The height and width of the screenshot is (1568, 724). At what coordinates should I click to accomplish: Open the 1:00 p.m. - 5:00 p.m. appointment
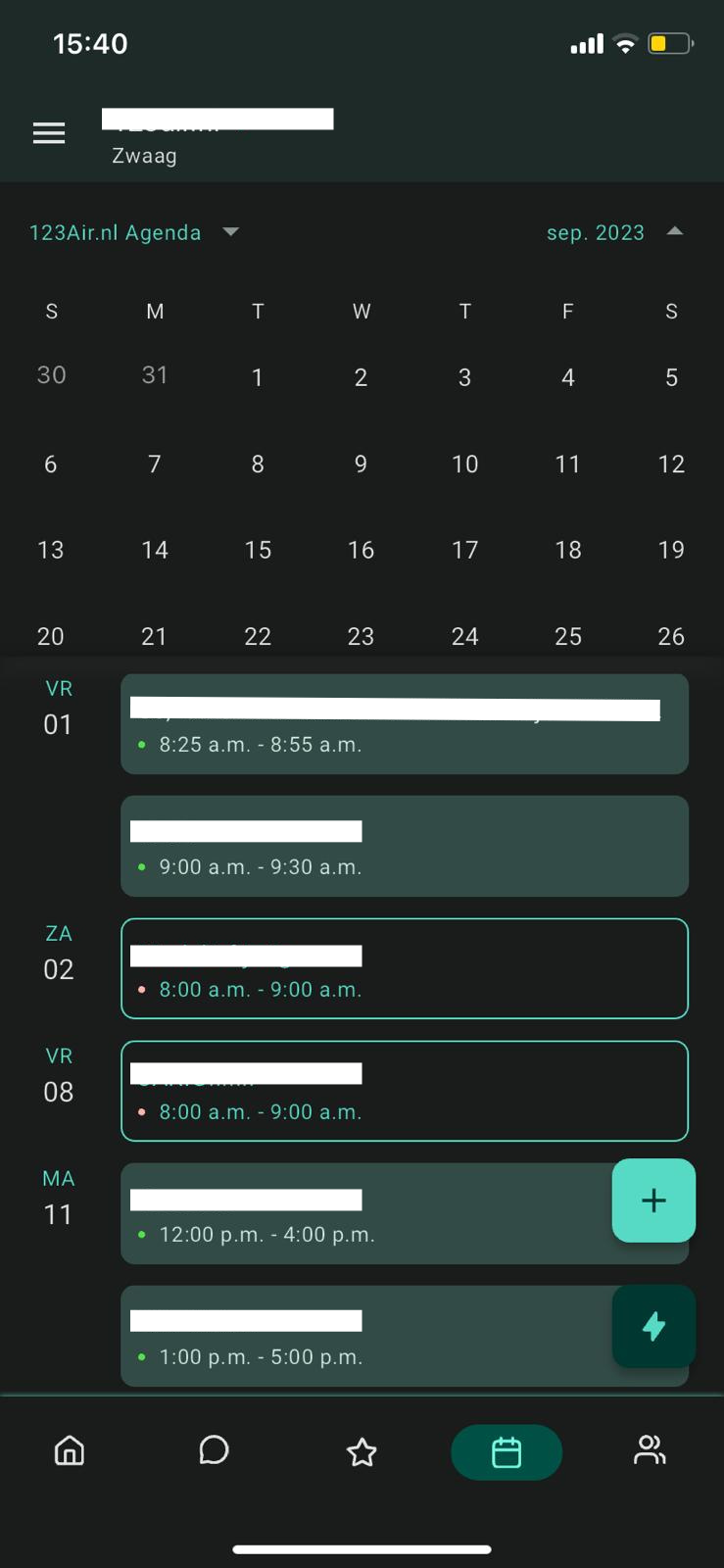(362, 1337)
